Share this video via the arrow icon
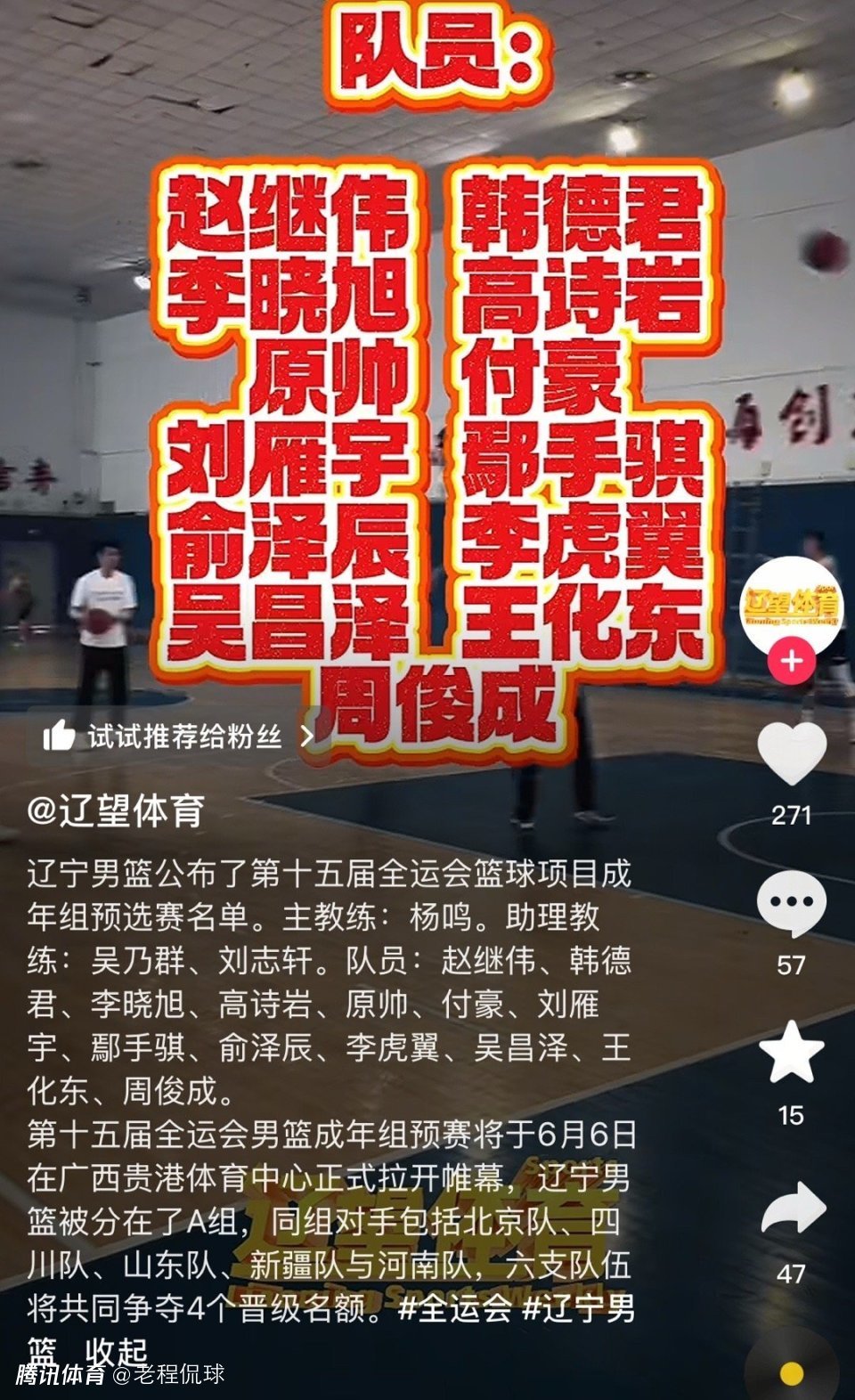This screenshot has width=855, height=1400. pyautogui.click(x=791, y=1209)
